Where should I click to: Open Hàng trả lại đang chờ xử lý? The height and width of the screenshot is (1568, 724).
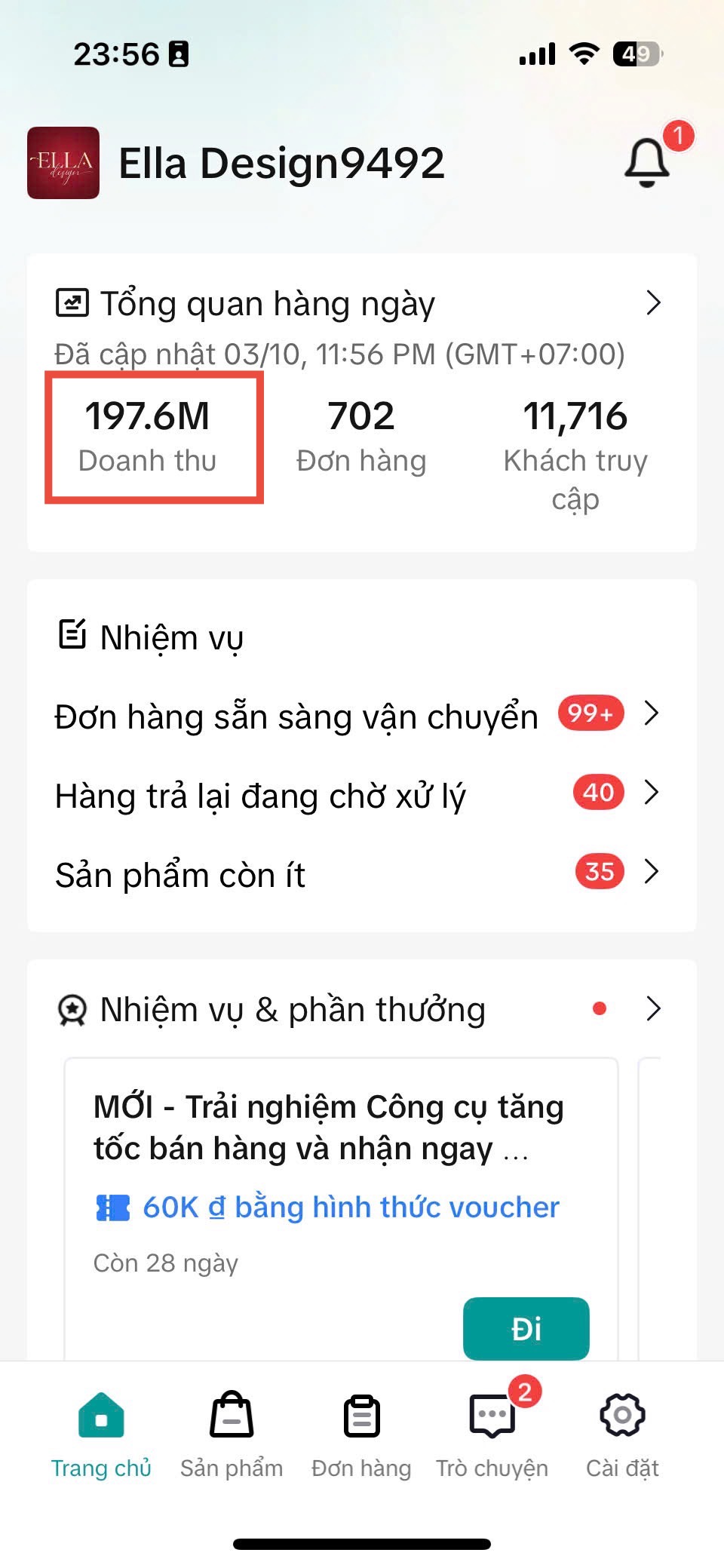(x=357, y=794)
